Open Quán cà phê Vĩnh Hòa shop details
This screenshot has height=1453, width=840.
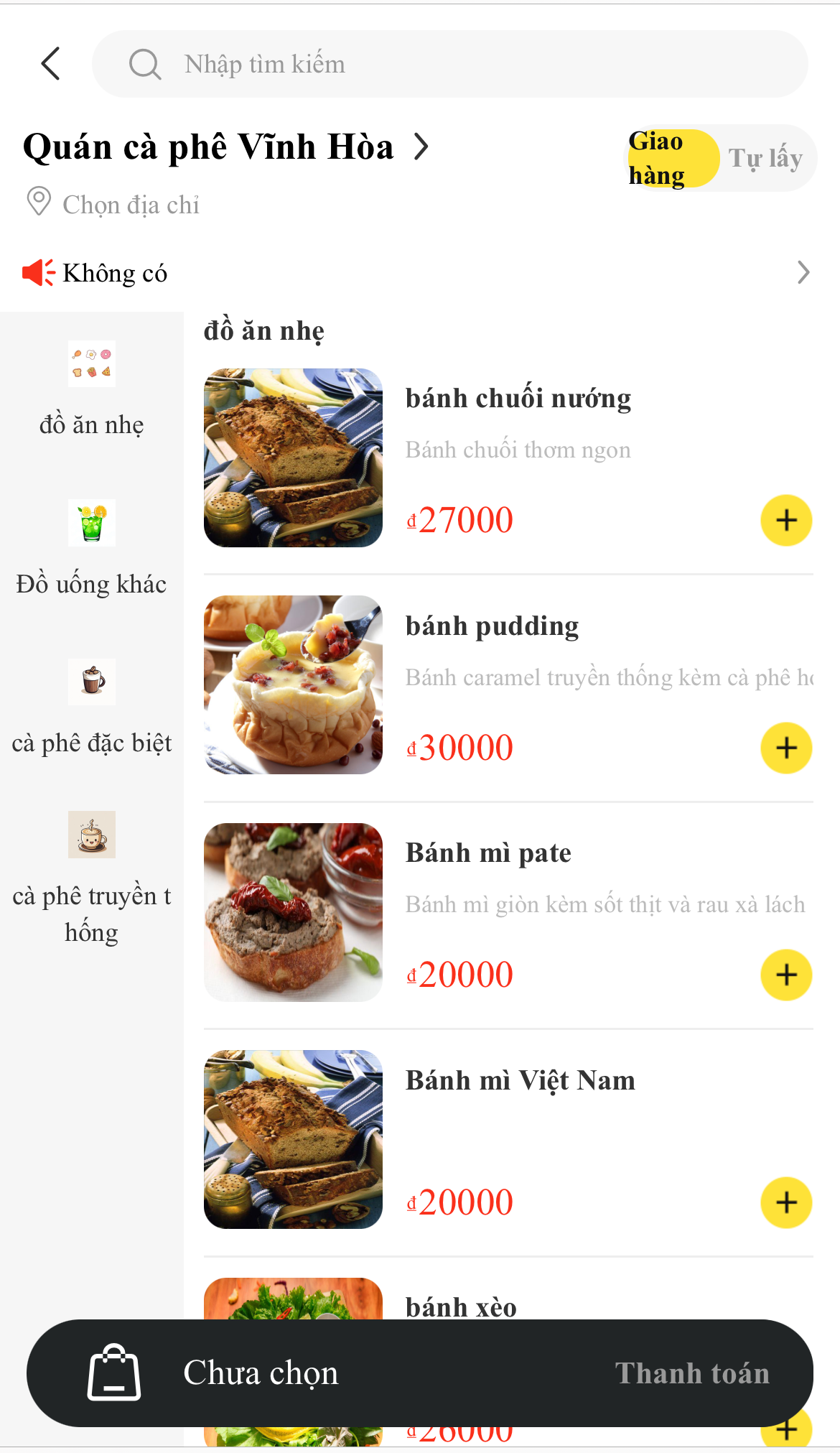pyautogui.click(x=225, y=147)
